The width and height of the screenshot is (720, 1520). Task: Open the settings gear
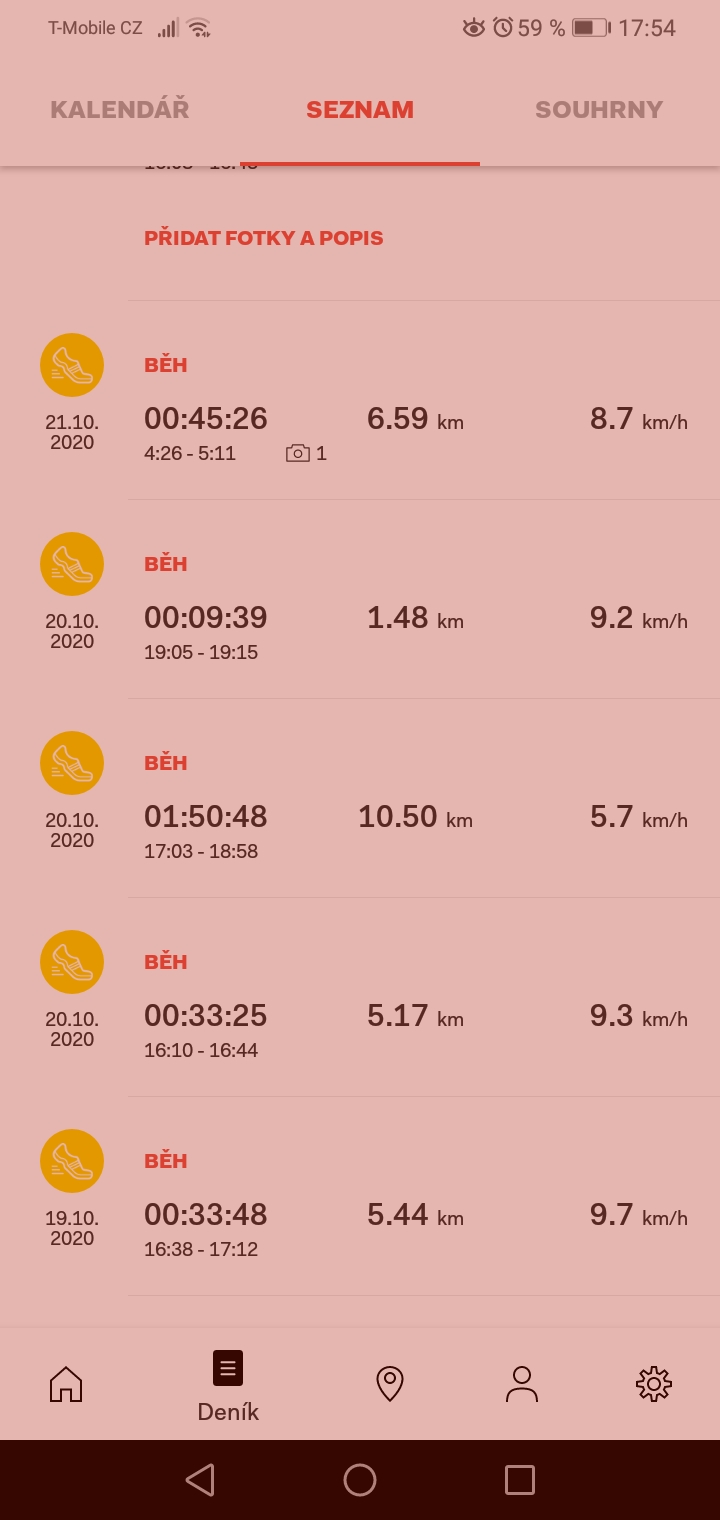(x=654, y=1384)
